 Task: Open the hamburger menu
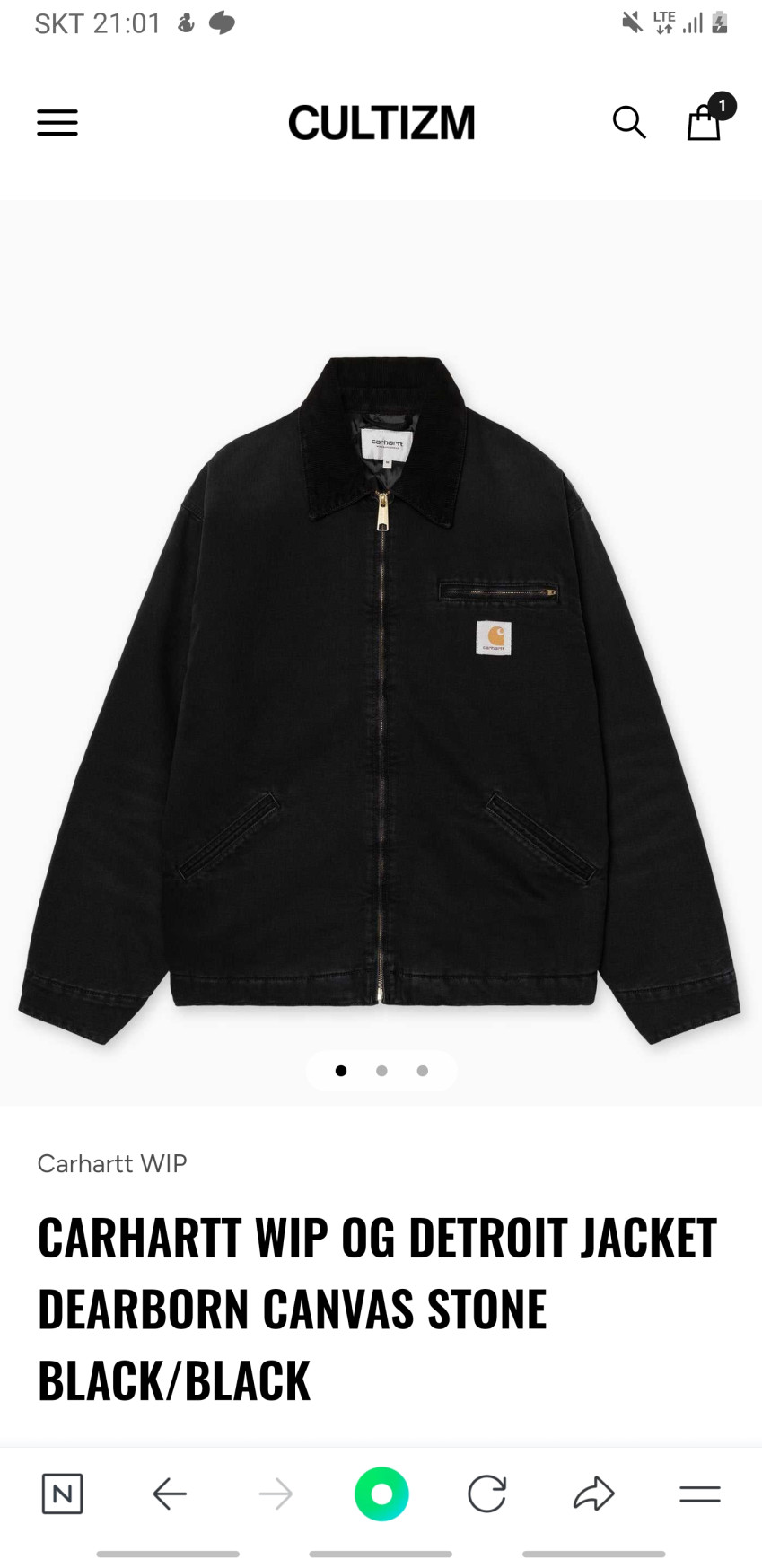tap(57, 123)
